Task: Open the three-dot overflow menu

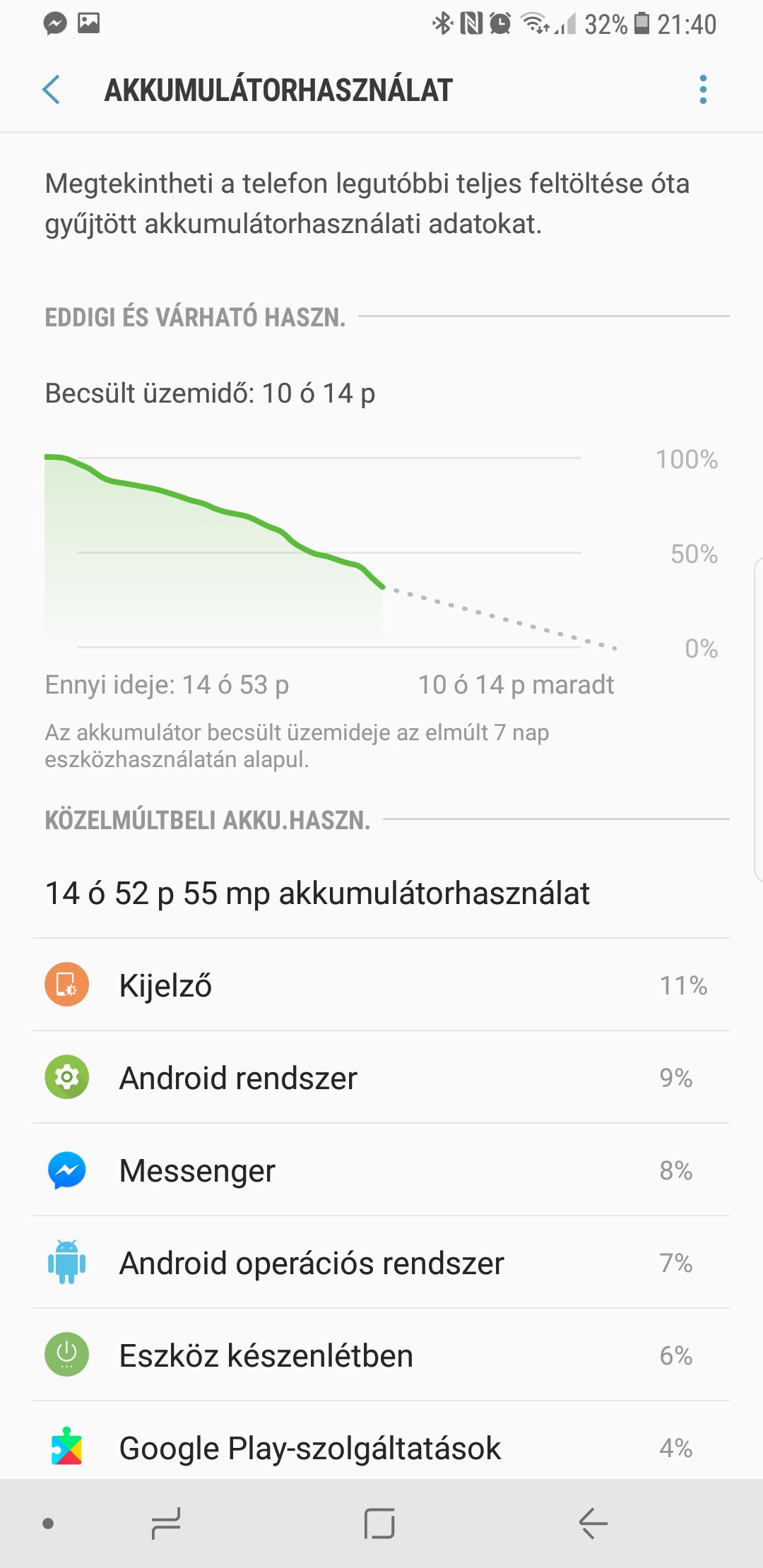Action: tap(703, 90)
